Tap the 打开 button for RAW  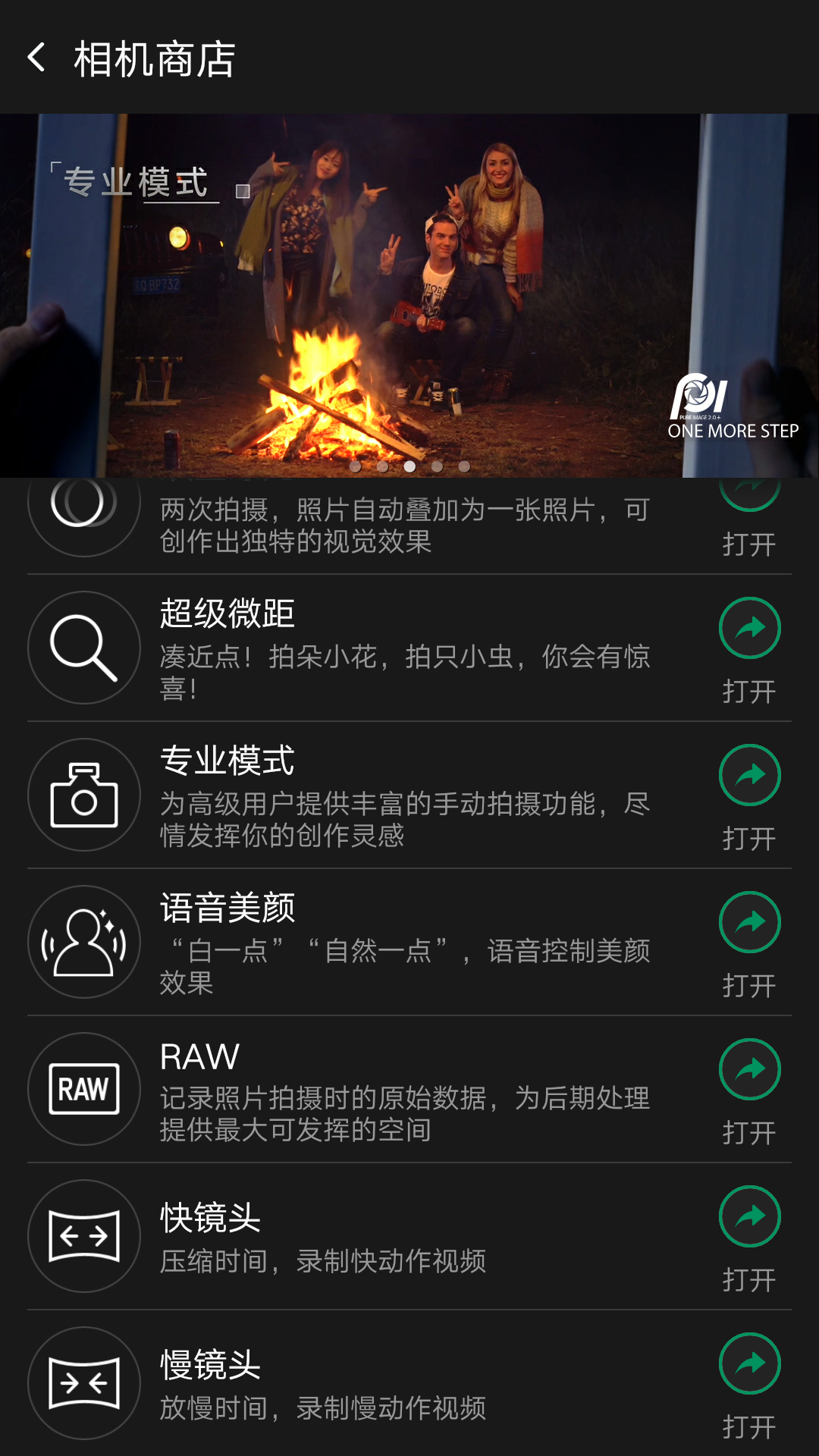point(749,1093)
